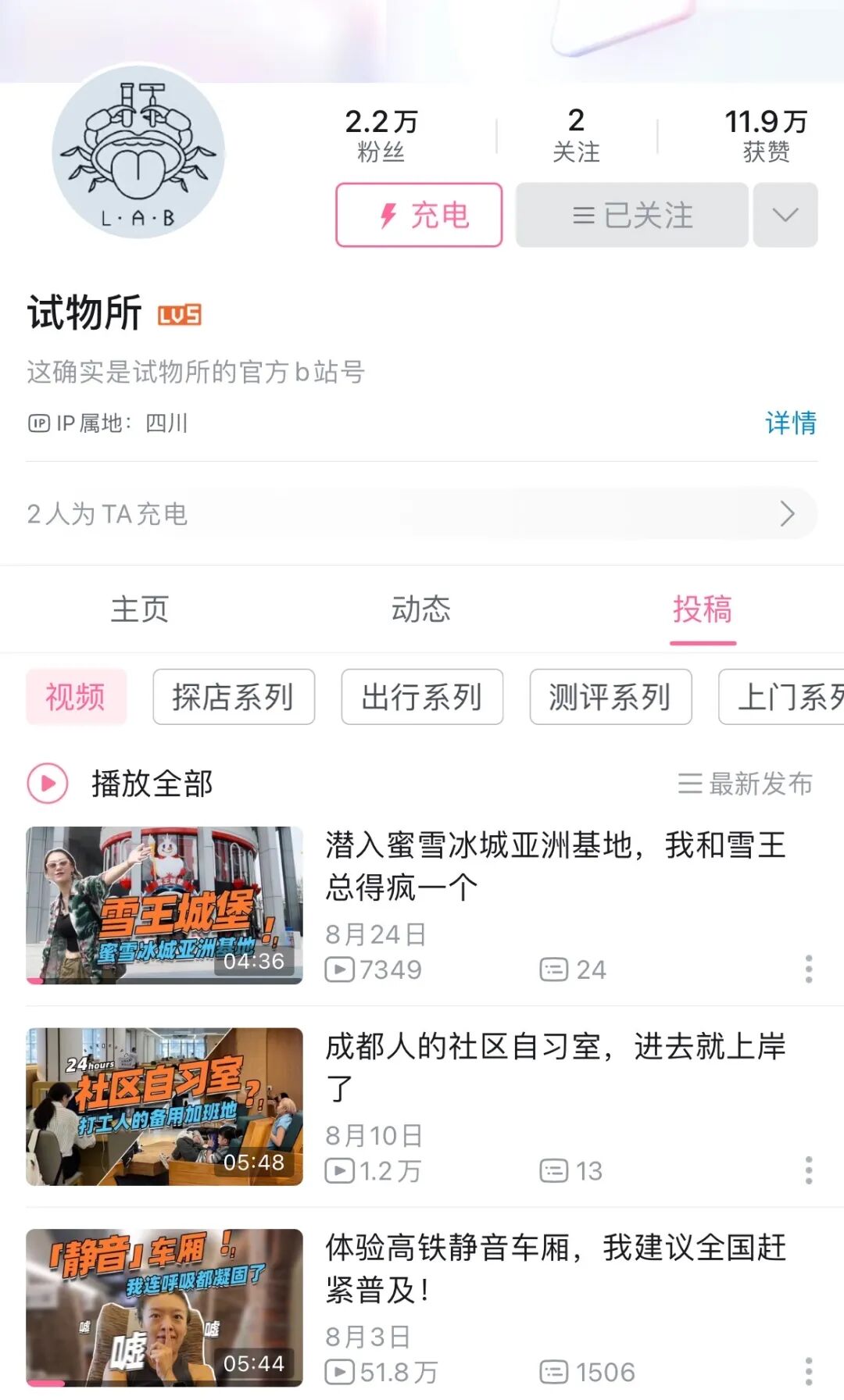The image size is (844, 1400).
Task: Change sorting via 最新发布
Action: click(x=746, y=783)
